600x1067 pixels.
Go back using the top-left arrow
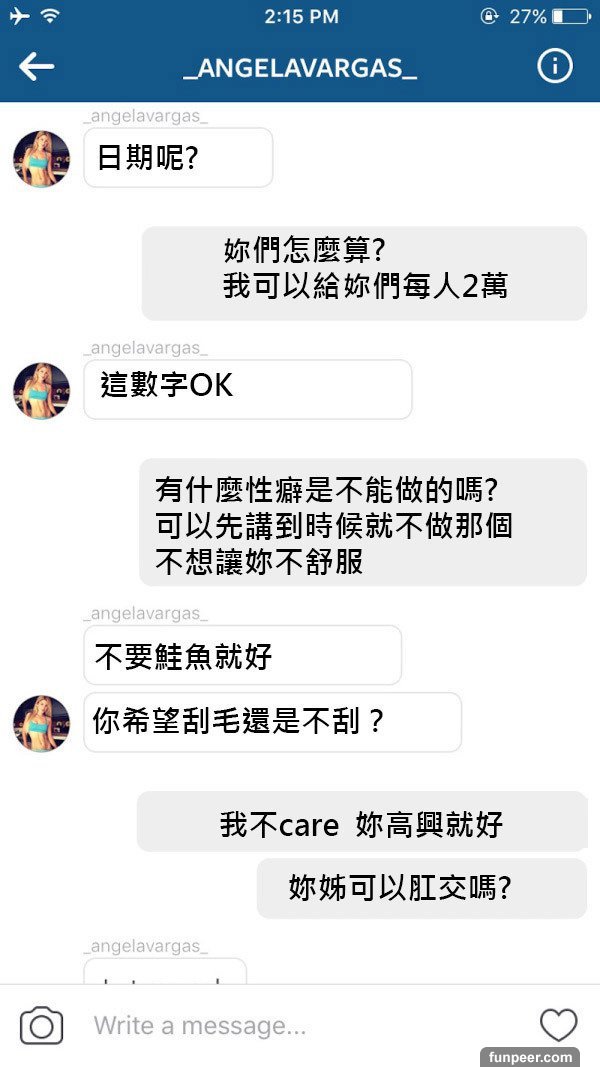37,67
